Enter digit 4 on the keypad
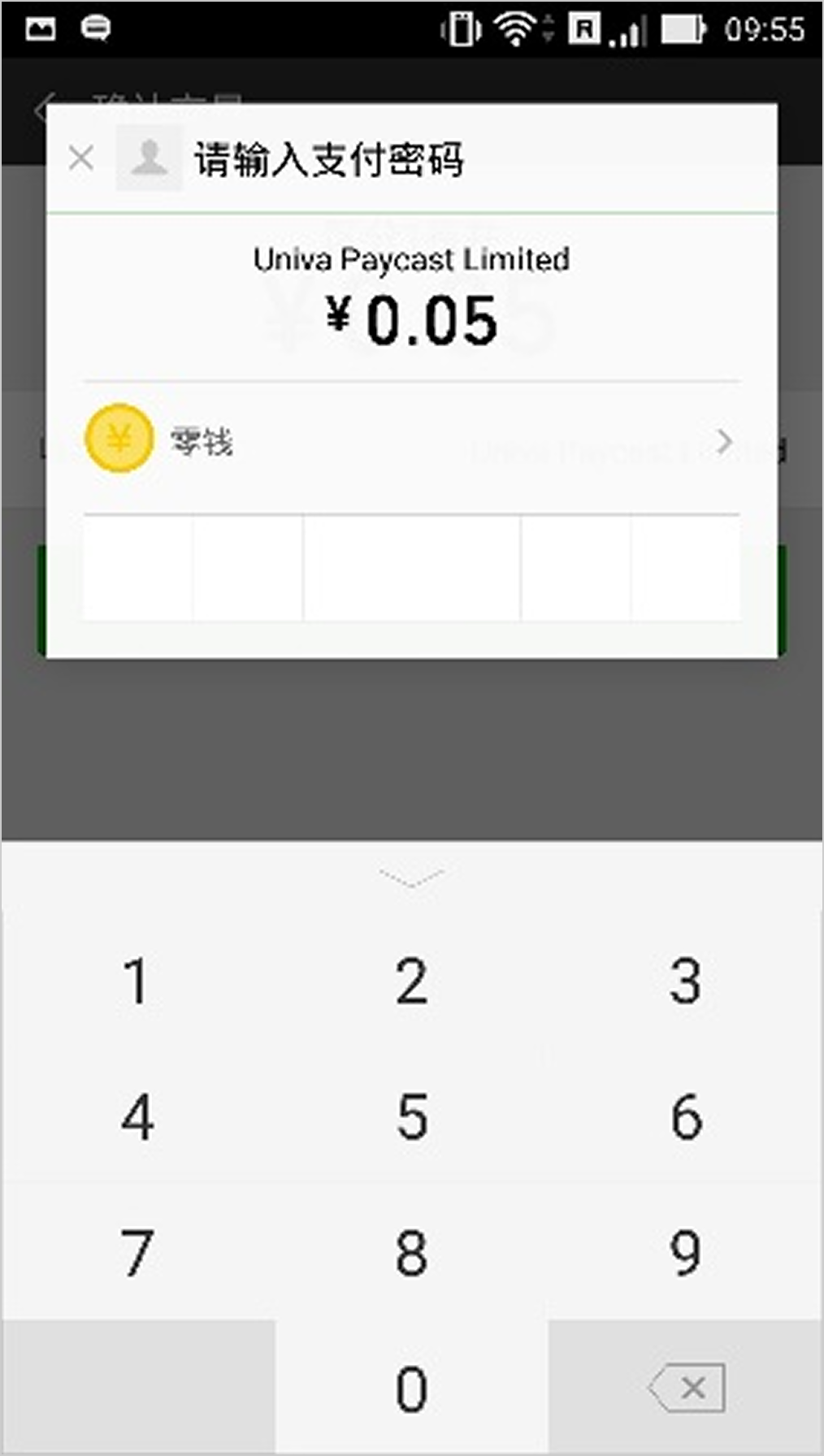 [x=137, y=1116]
